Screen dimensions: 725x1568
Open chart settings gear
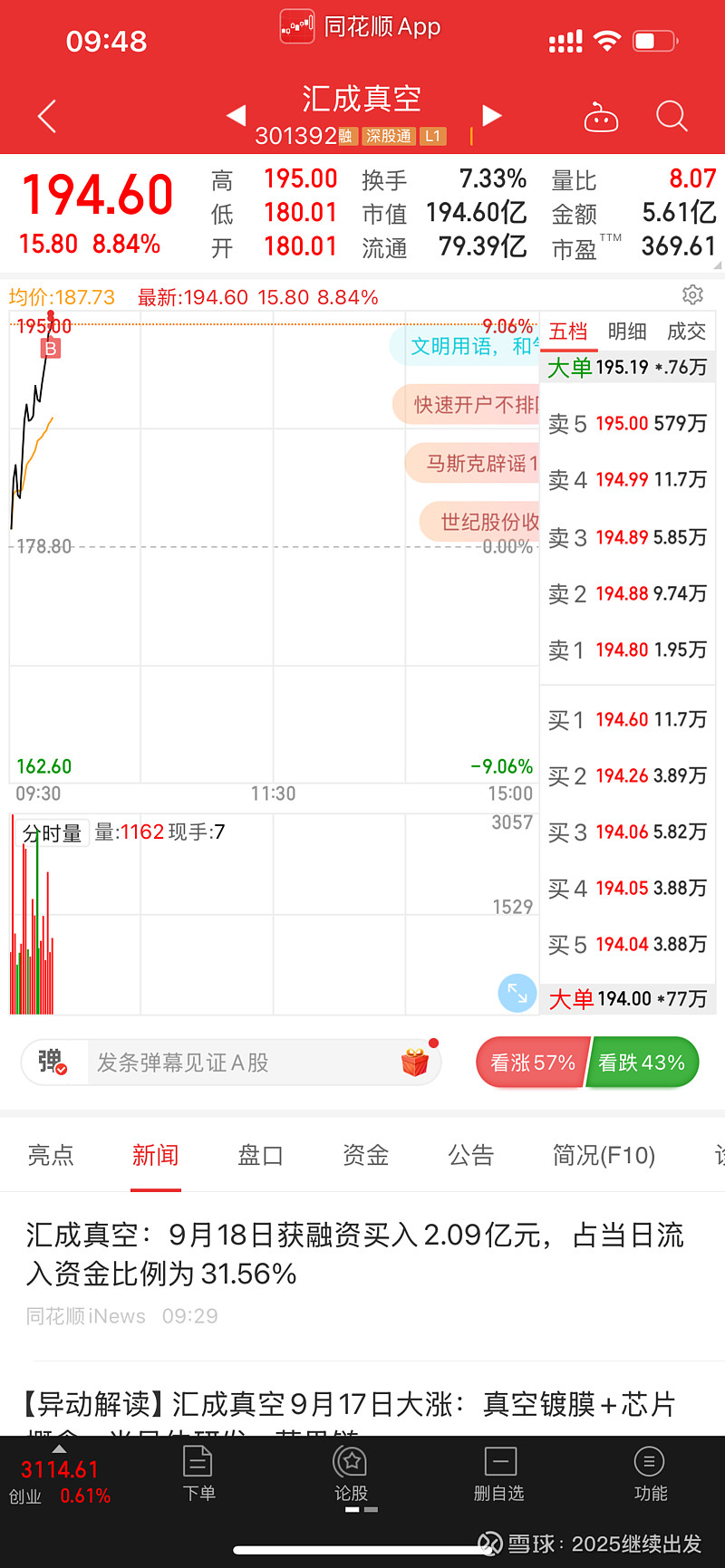coord(692,294)
